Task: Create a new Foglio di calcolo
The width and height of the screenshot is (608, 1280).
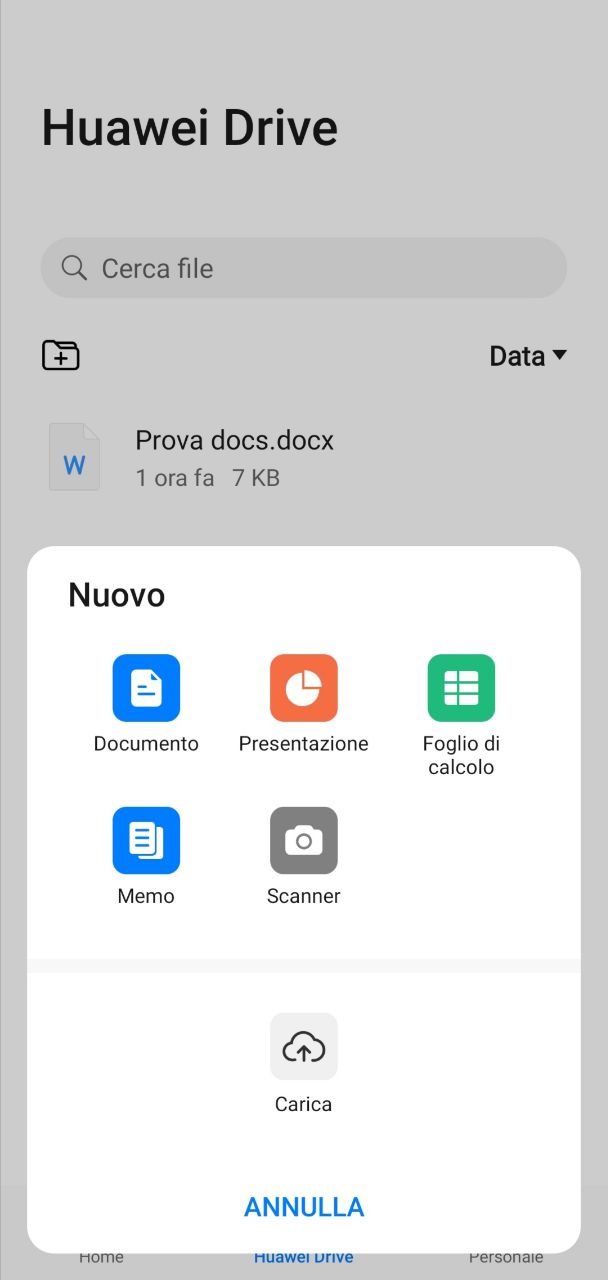Action: coord(461,688)
